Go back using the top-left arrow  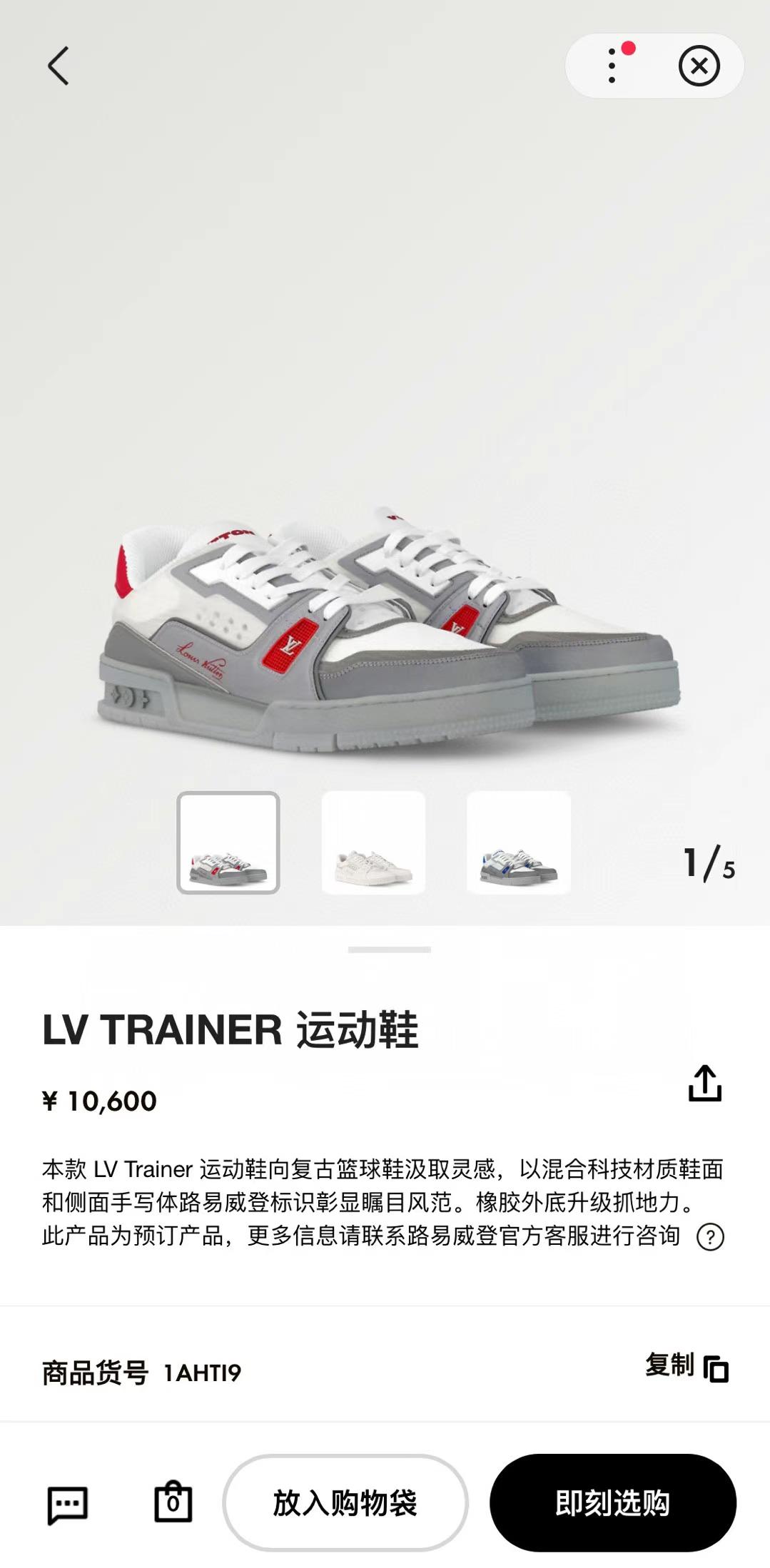[59, 66]
